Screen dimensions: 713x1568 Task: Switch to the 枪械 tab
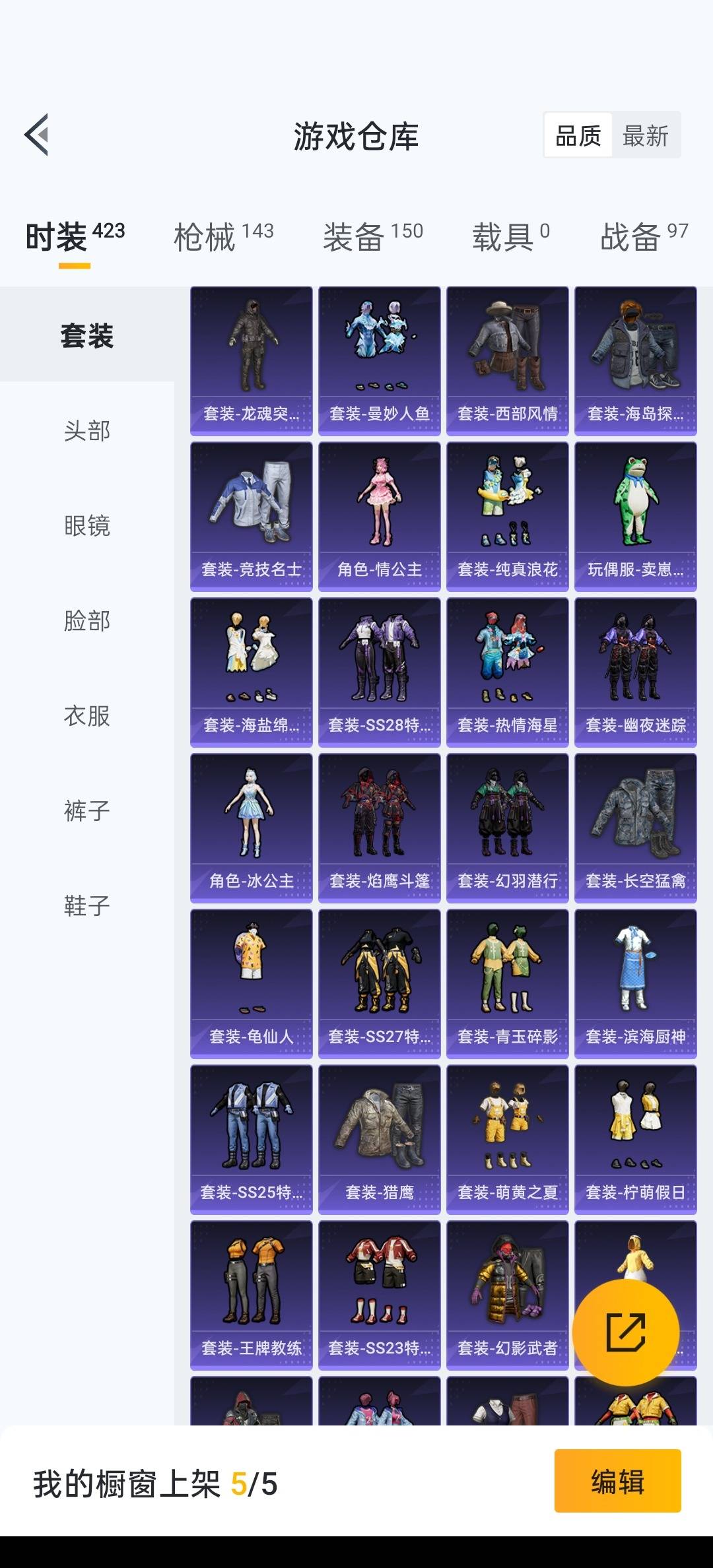click(x=223, y=237)
